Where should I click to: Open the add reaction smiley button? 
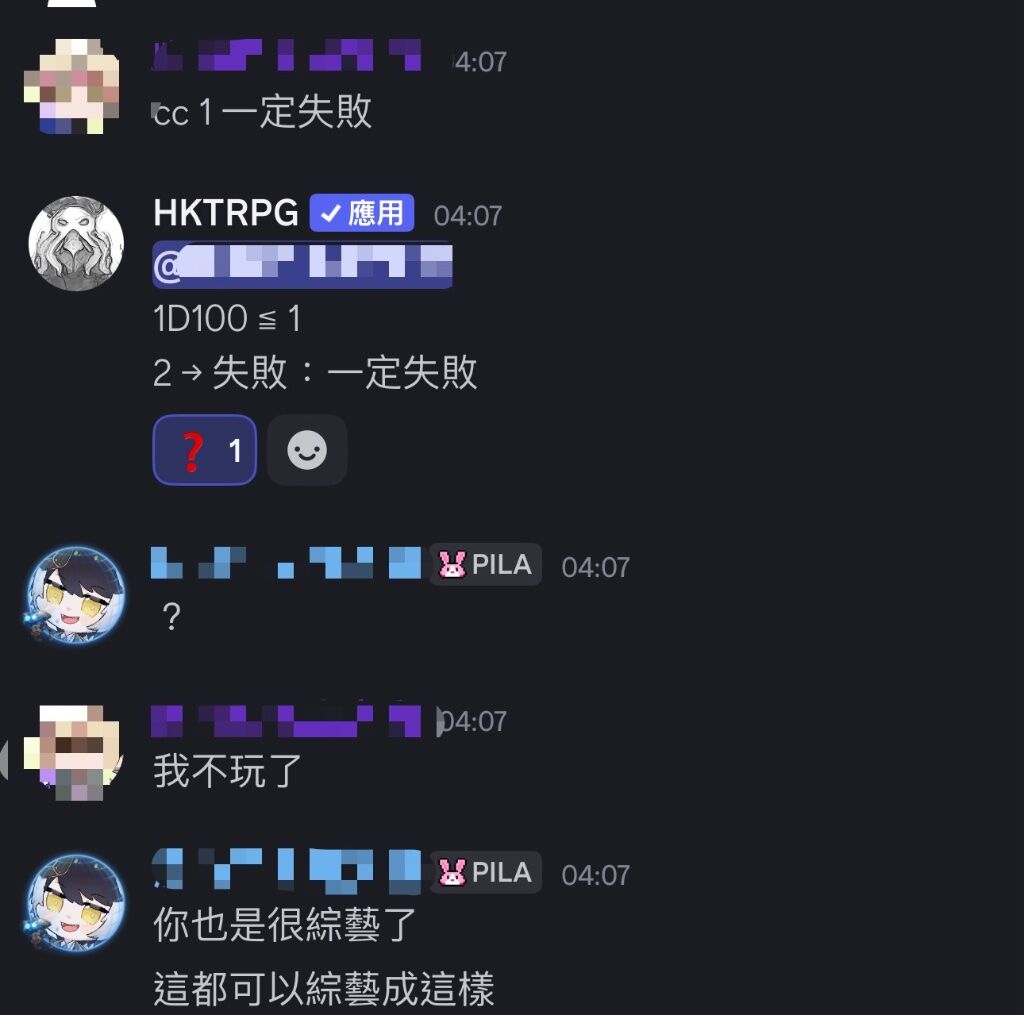[x=307, y=450]
